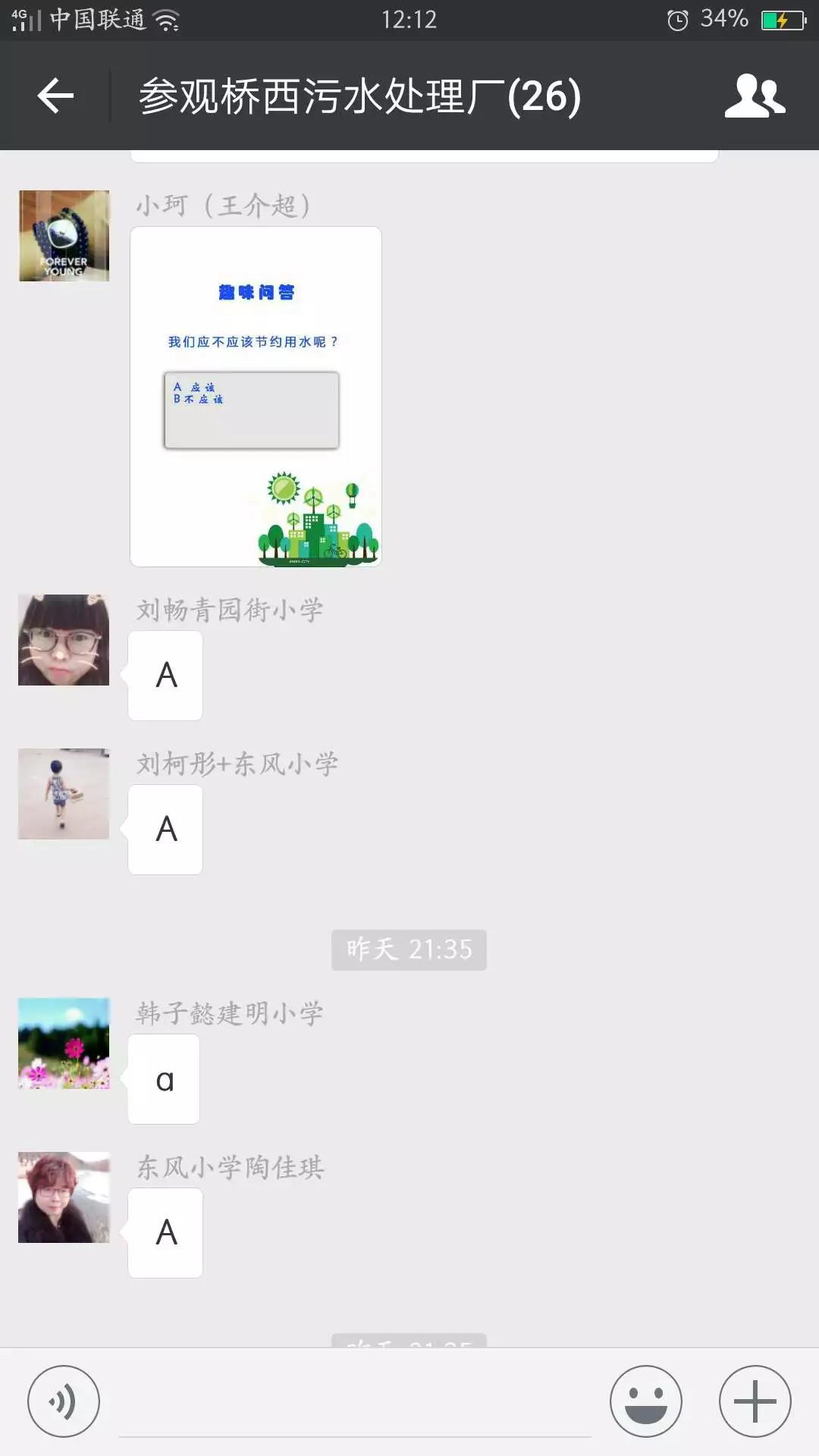
Task: Open 刘畅青园街小学 profile avatar
Action: [x=64, y=640]
